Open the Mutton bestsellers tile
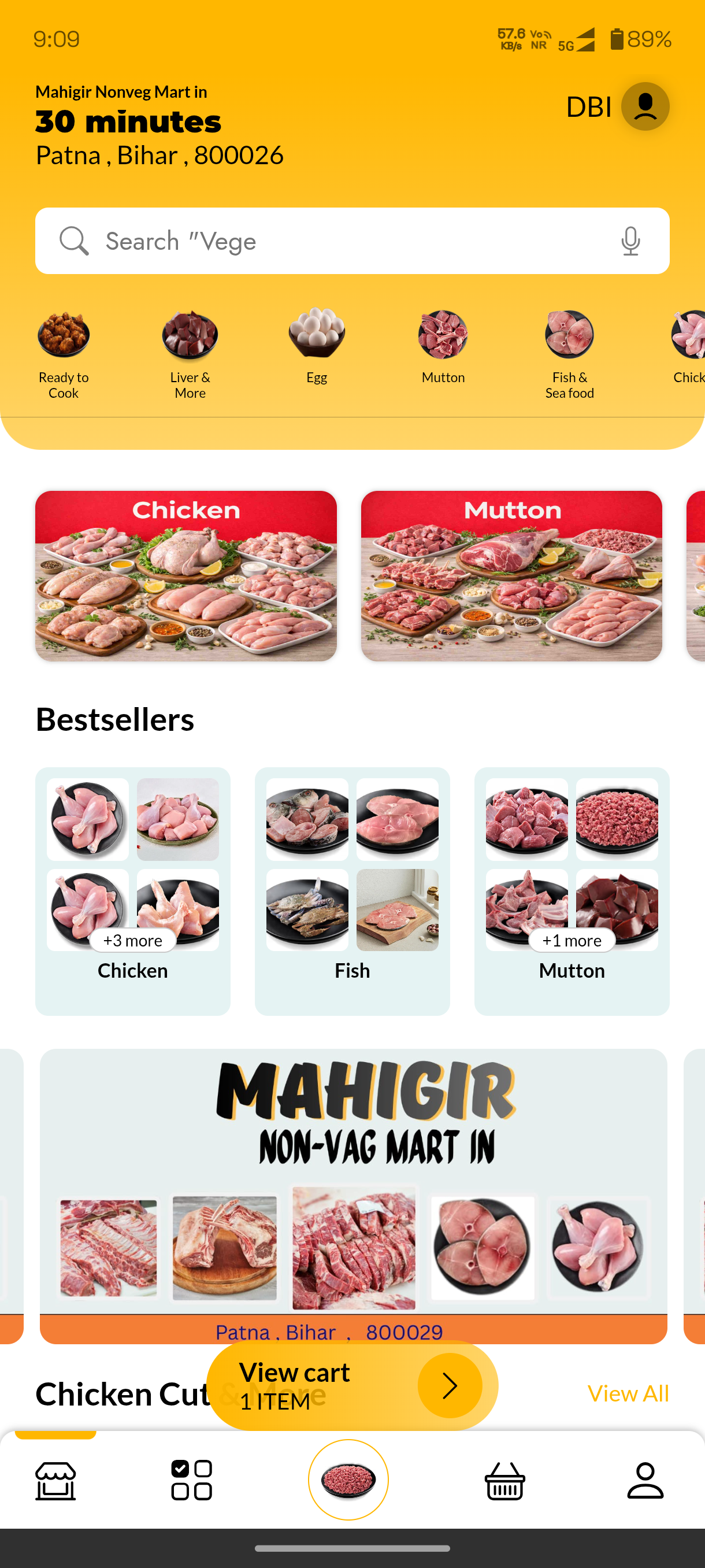This screenshot has width=705, height=1568. coord(572,890)
